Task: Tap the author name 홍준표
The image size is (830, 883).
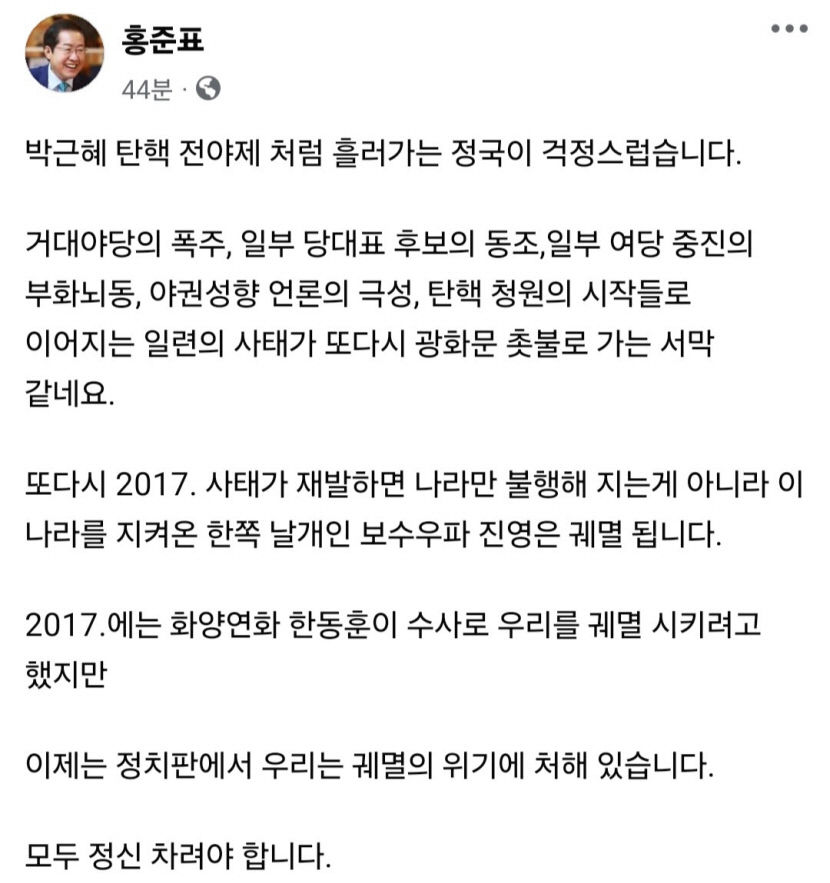Action: pyautogui.click(x=162, y=38)
